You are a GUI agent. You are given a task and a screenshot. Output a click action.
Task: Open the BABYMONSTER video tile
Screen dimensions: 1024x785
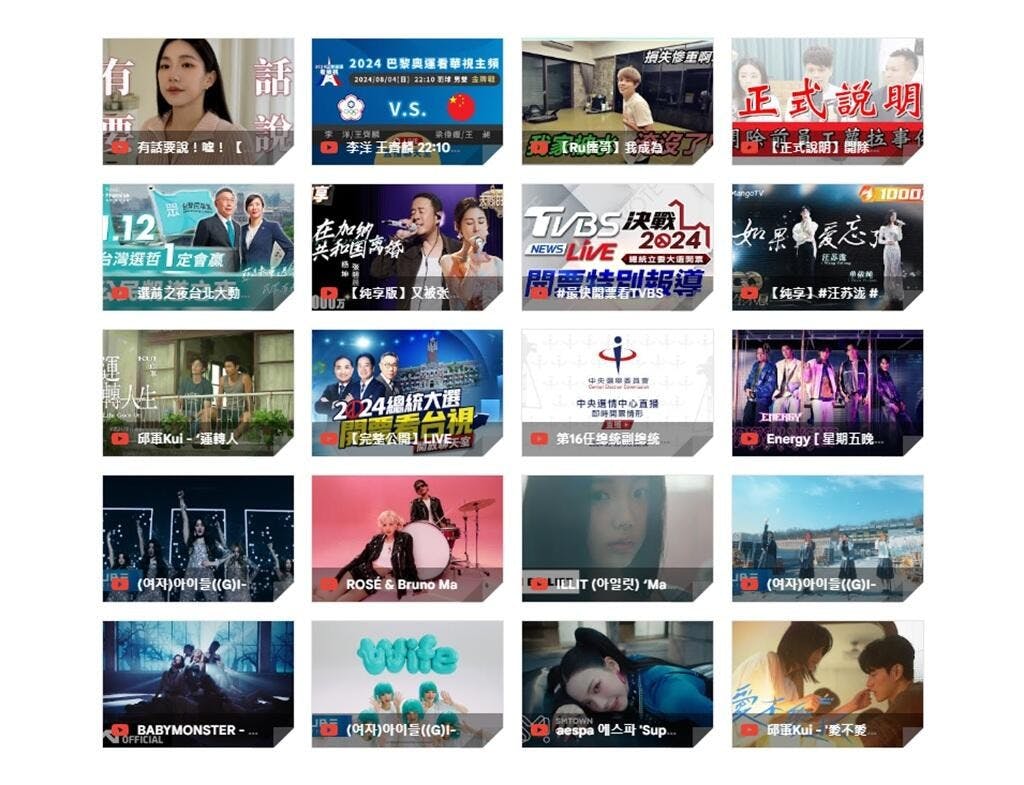pos(198,684)
